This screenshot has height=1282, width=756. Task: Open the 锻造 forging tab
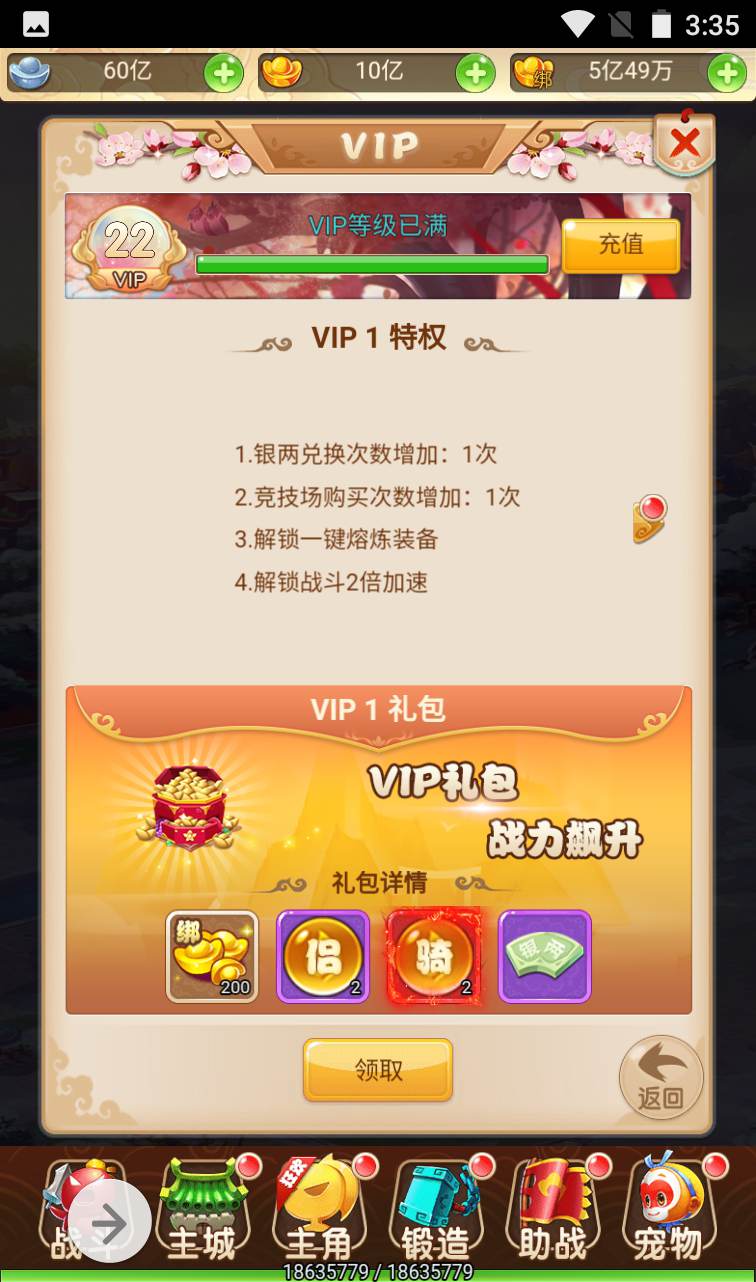point(437,1212)
